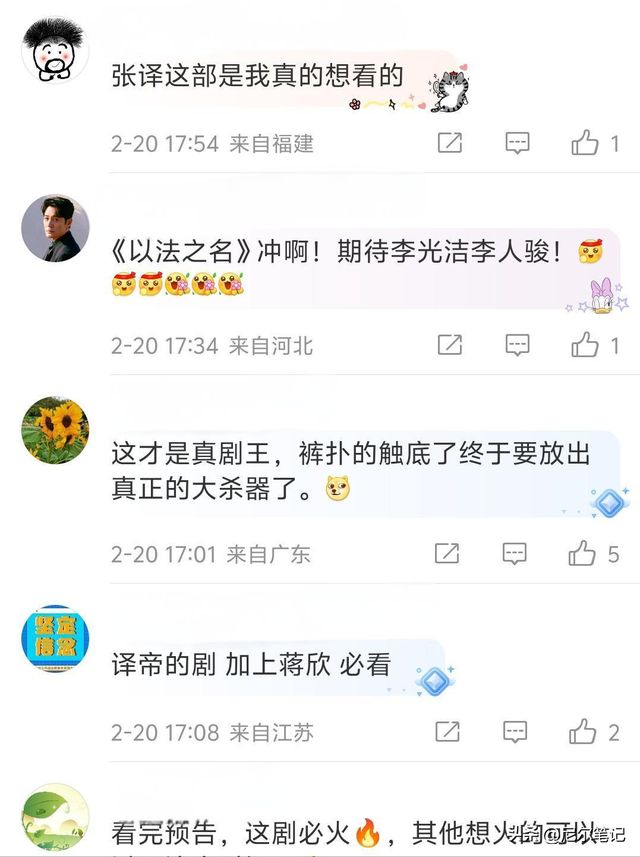Like the 这才是真剧王 comment from 广东
This screenshot has width=640, height=857.
point(582,553)
